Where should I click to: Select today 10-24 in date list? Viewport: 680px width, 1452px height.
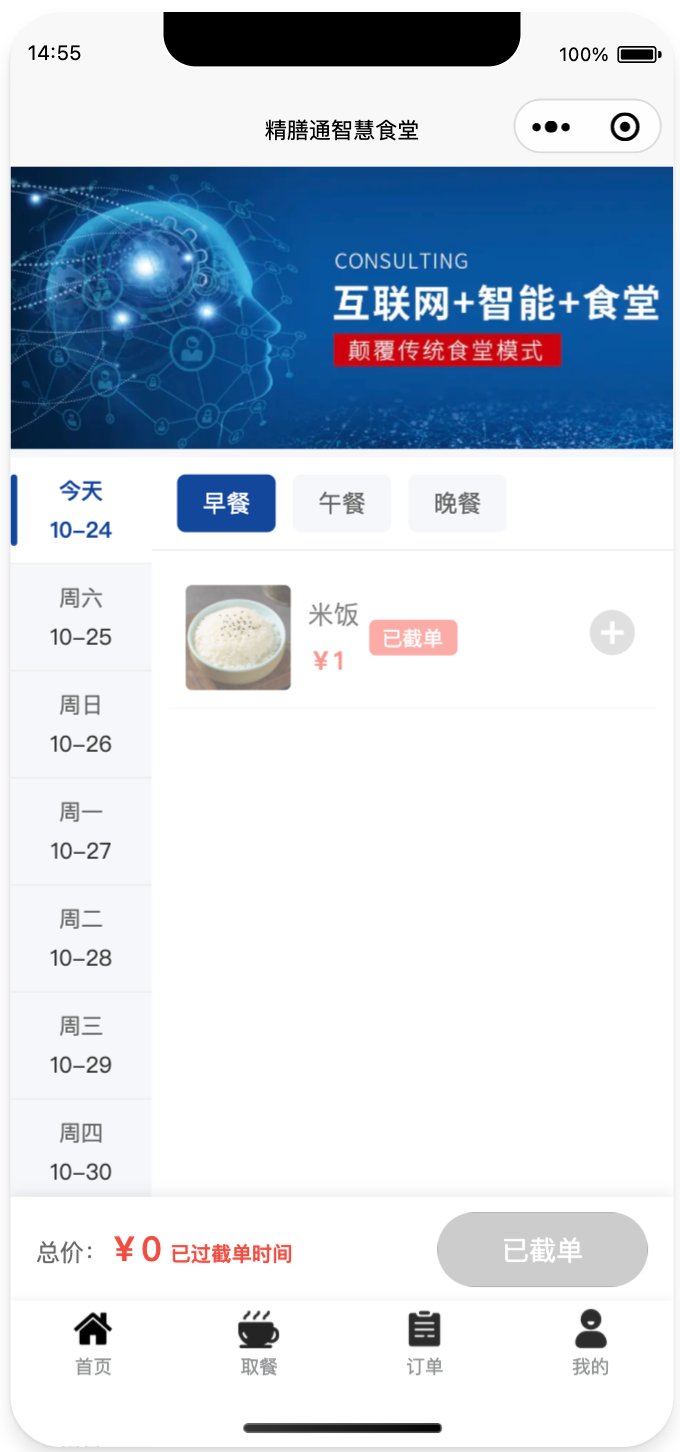[81, 510]
